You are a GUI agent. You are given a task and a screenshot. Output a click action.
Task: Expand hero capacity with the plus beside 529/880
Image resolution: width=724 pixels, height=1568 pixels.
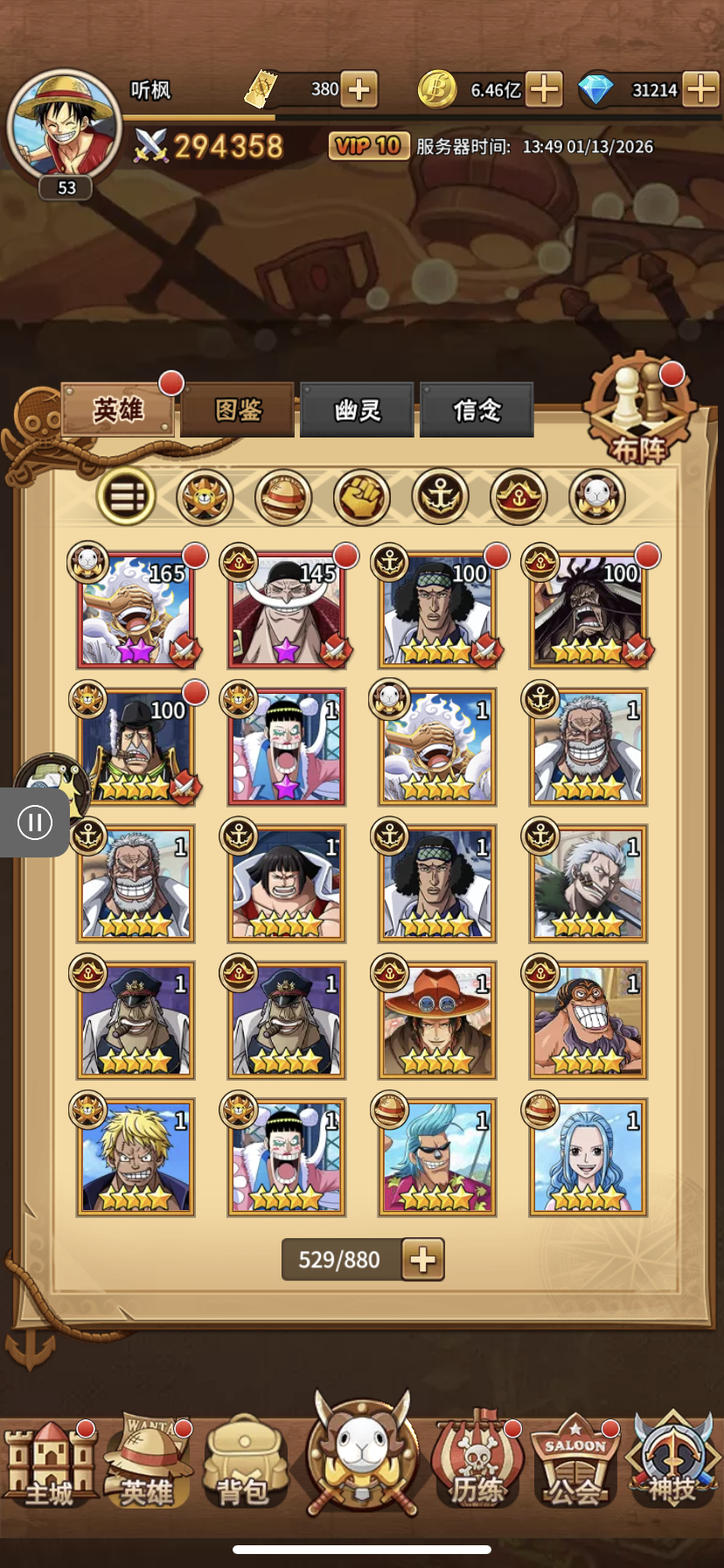[423, 1260]
